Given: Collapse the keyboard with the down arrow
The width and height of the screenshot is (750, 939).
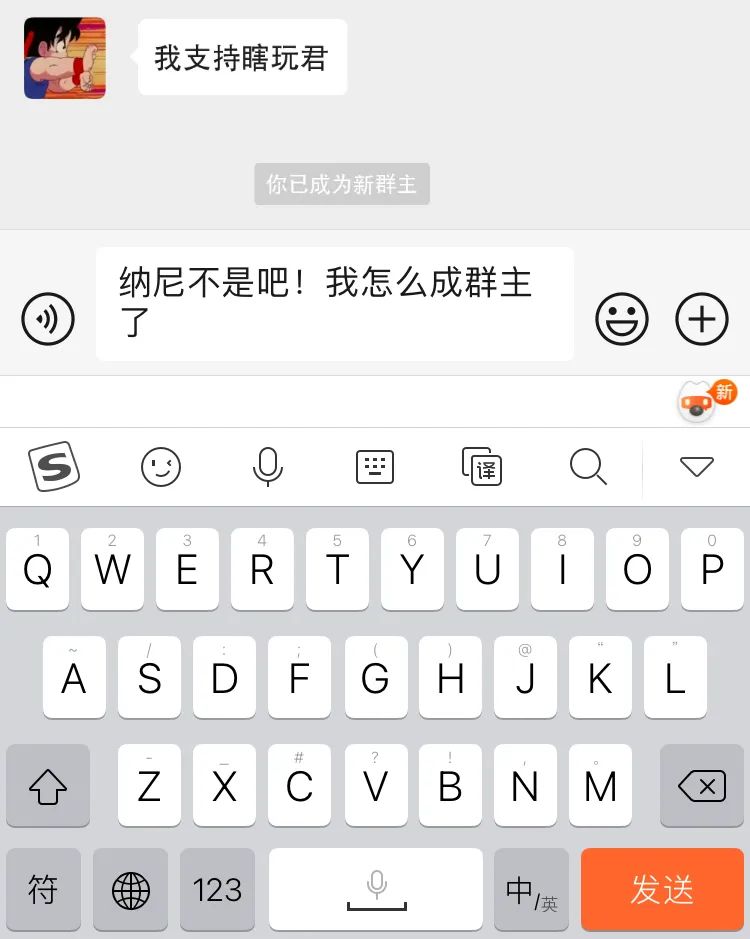Looking at the screenshot, I should click(695, 467).
